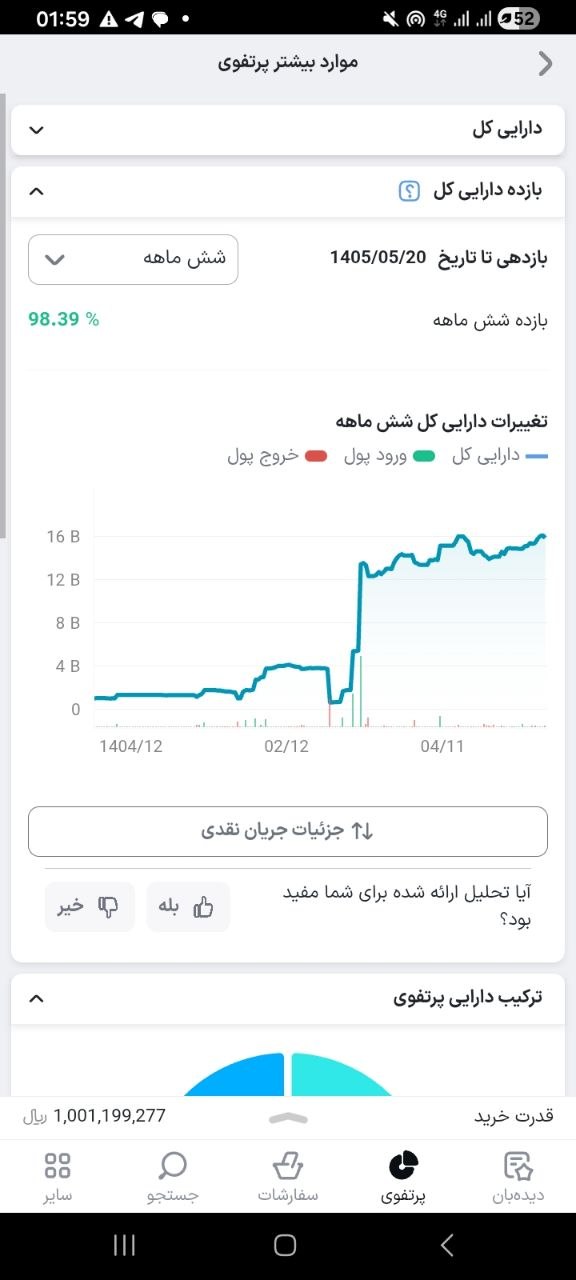576x1280 pixels.
Task: Go back using the top arrow
Action: (545, 63)
